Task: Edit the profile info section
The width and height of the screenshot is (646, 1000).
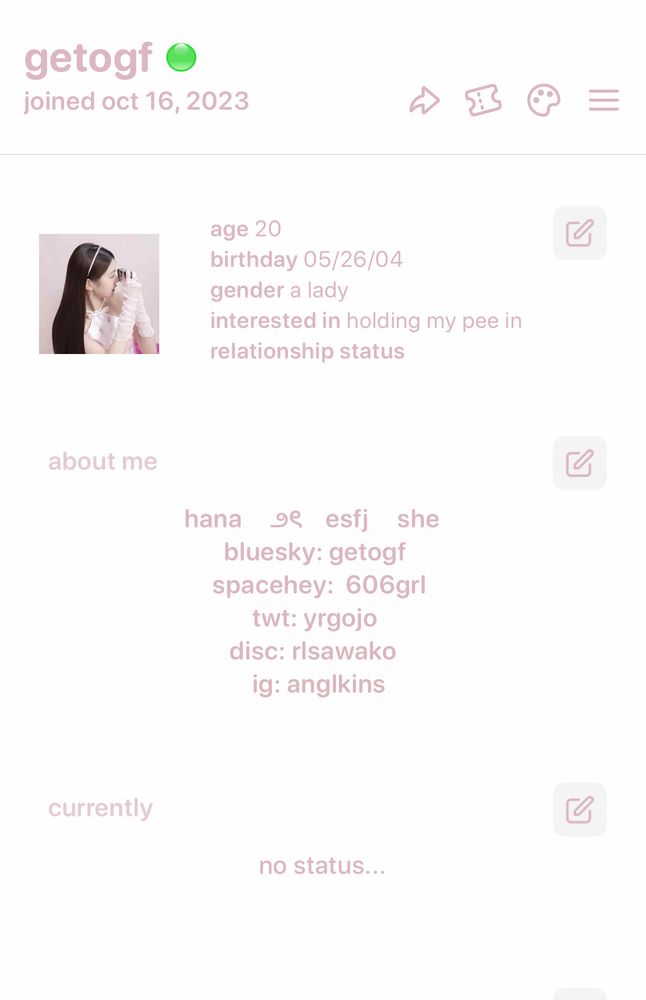Action: (x=580, y=233)
